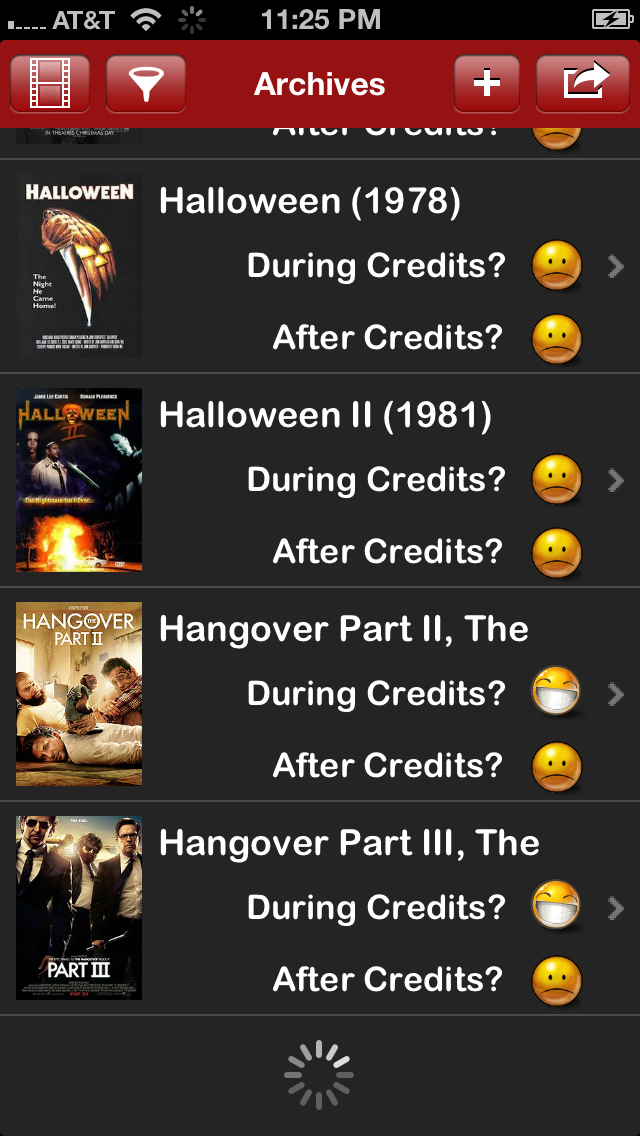
Task: Open Hangover Part III, The entry
Action: (x=320, y=908)
